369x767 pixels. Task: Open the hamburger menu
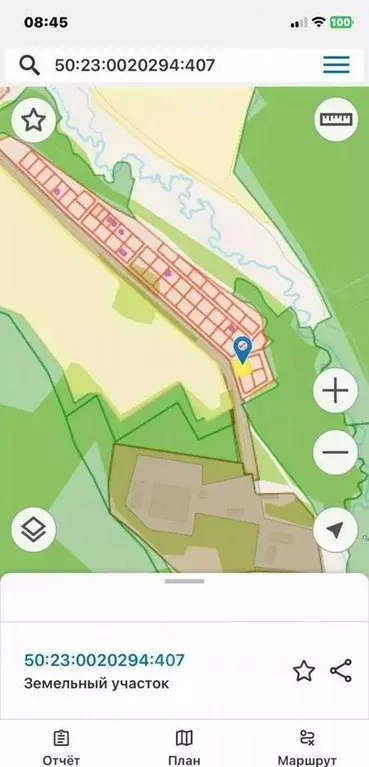[336, 65]
